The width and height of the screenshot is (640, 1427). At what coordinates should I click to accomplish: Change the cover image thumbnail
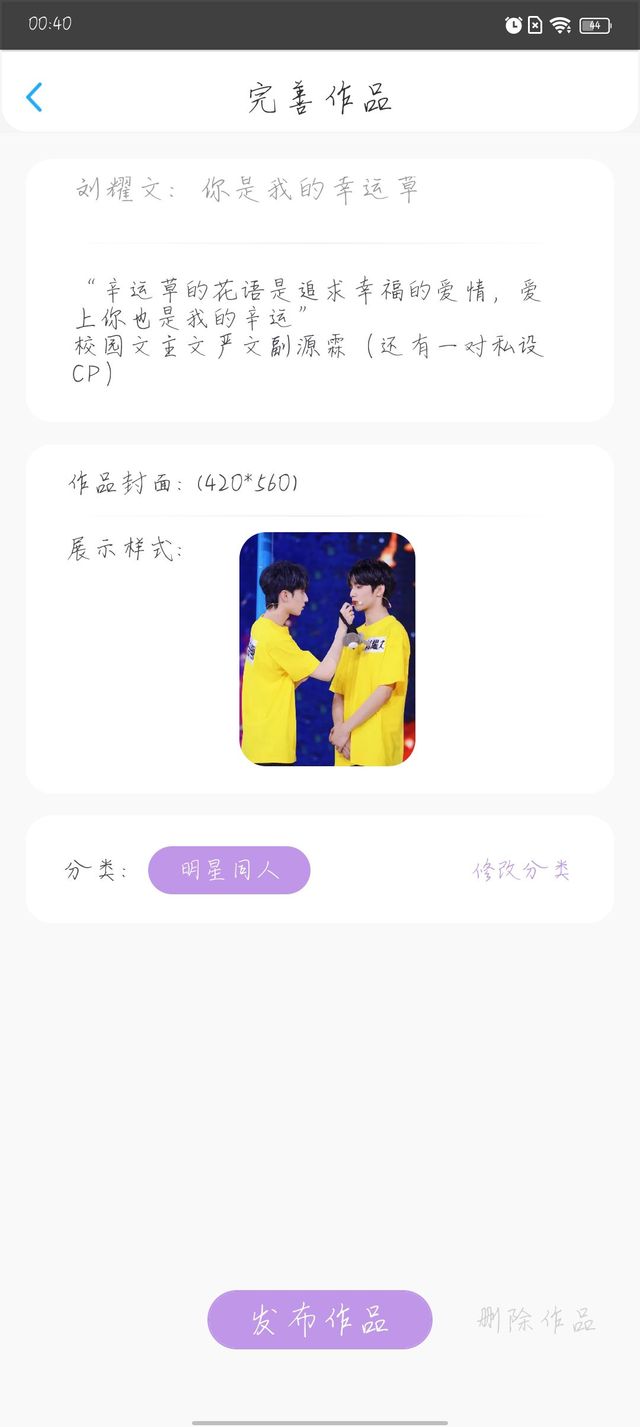coord(327,649)
